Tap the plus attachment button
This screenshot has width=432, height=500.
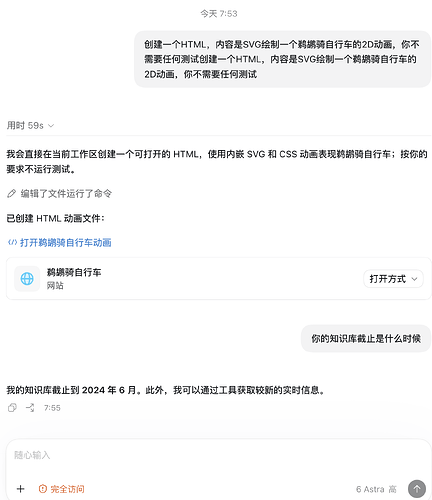point(21,489)
